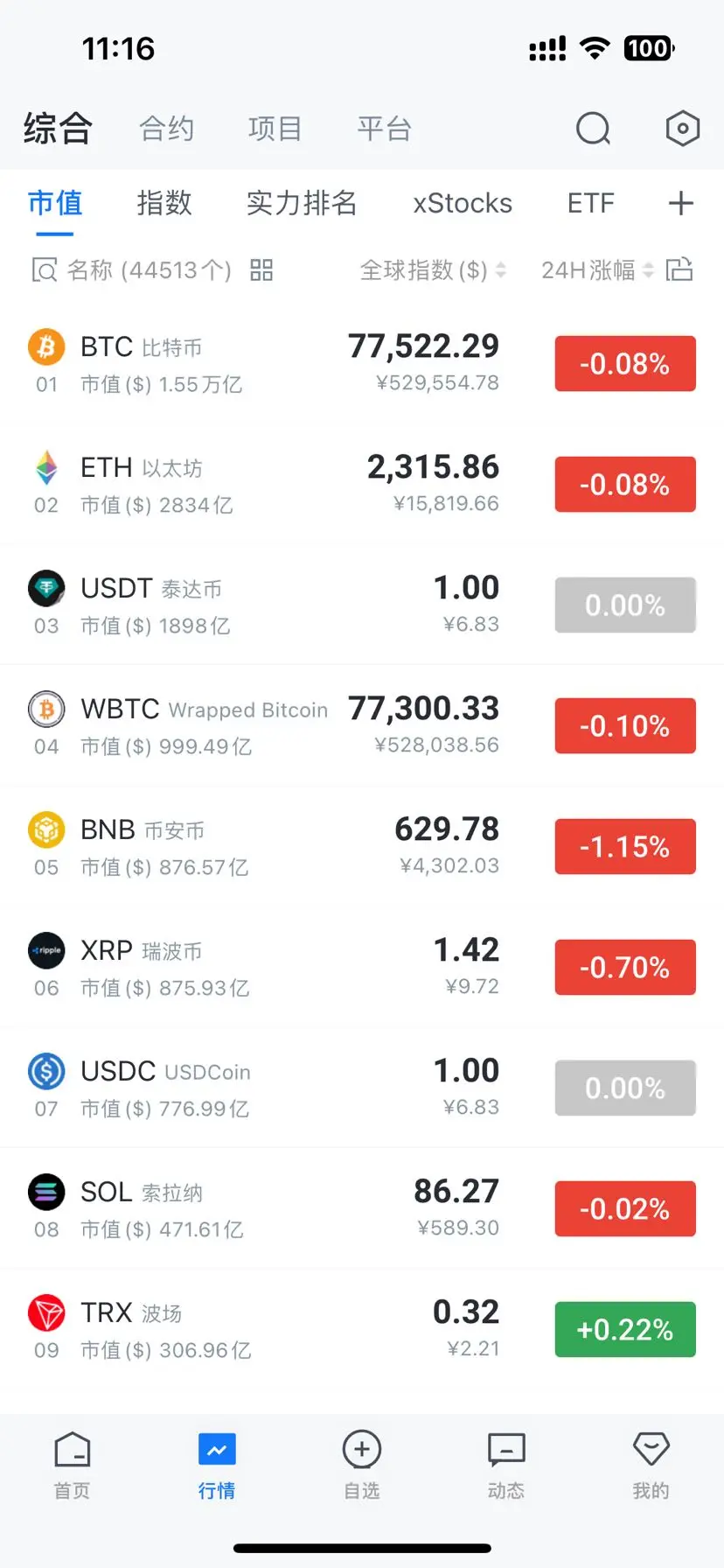
Task: Add a new tab with the plus icon
Action: click(680, 203)
